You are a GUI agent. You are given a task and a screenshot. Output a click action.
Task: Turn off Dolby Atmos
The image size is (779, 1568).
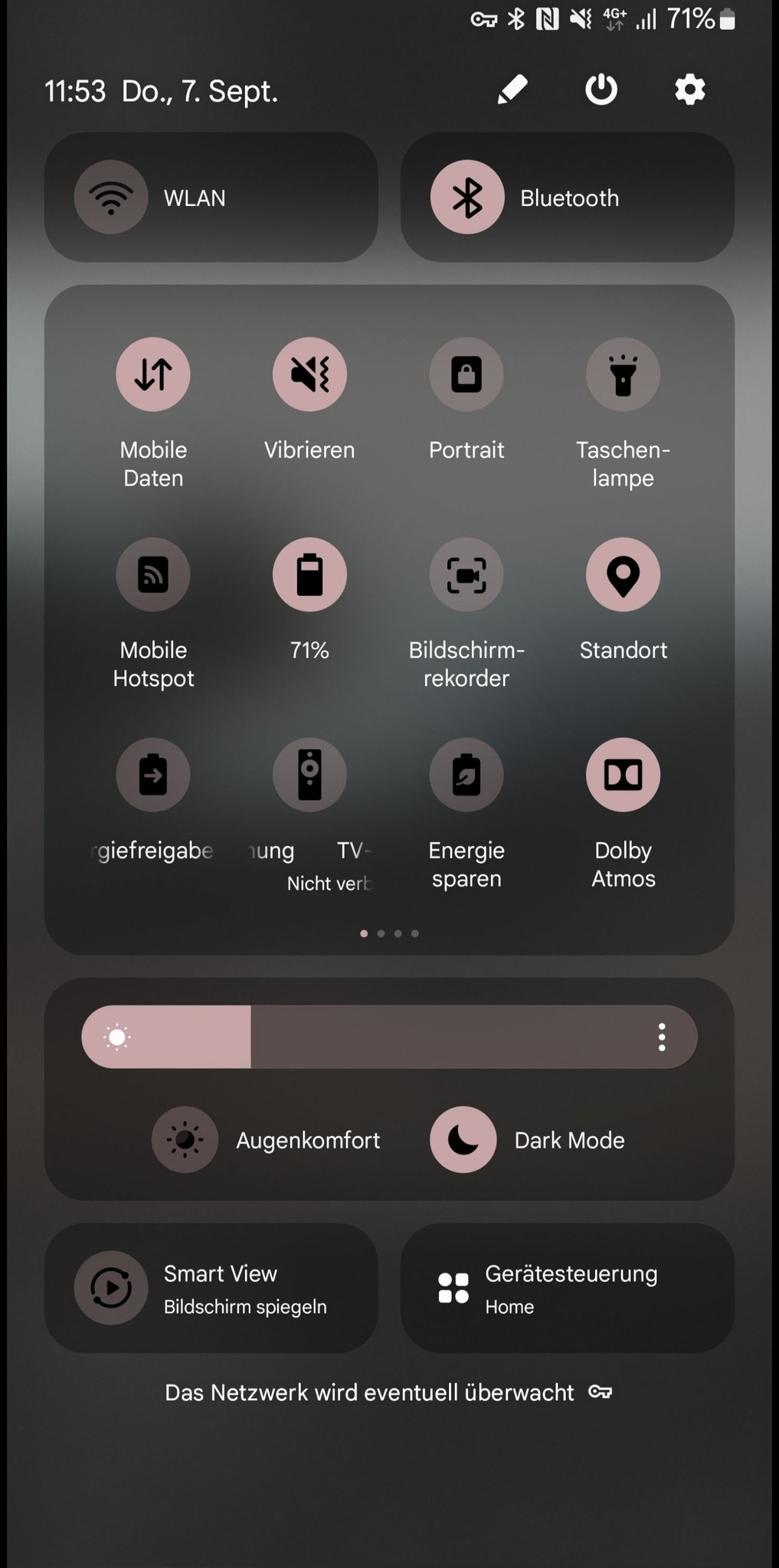(623, 775)
